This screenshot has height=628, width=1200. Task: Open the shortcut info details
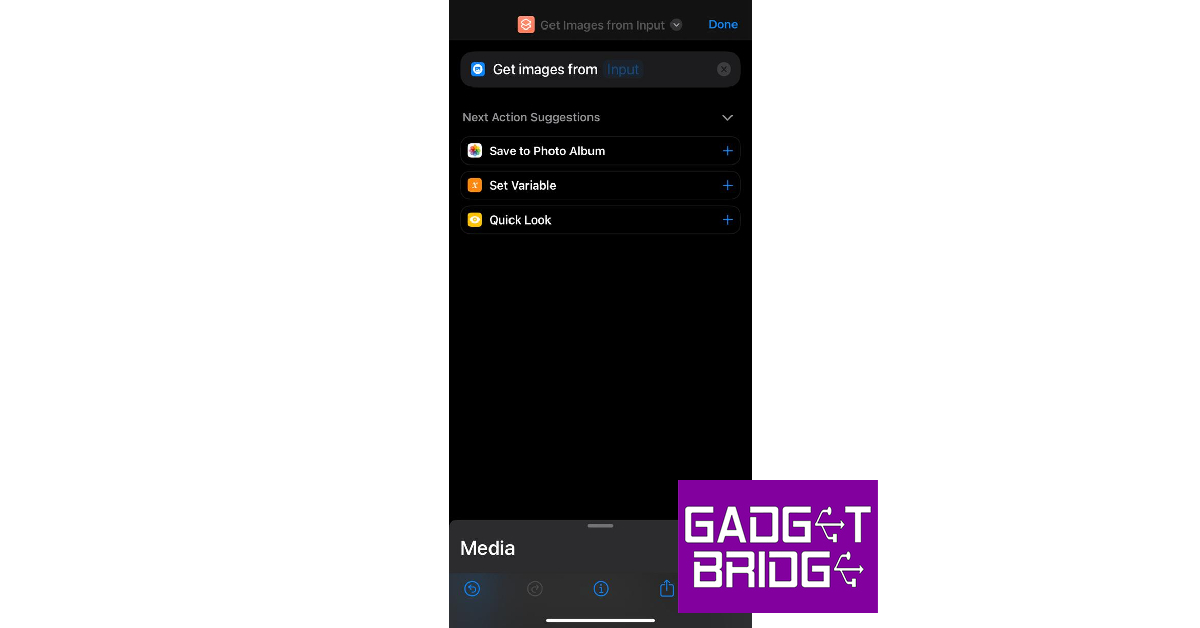(x=601, y=589)
